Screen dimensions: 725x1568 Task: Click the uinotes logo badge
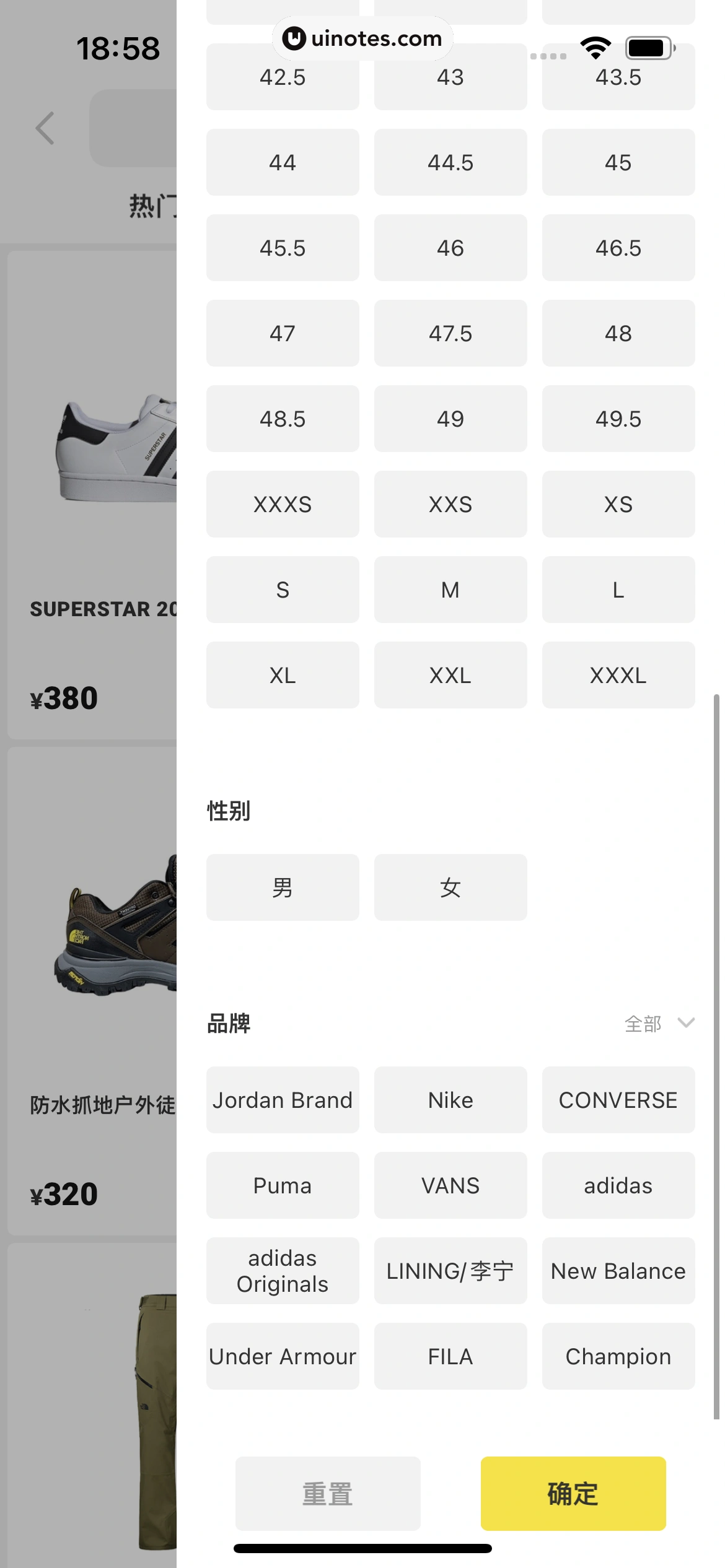[x=362, y=38]
